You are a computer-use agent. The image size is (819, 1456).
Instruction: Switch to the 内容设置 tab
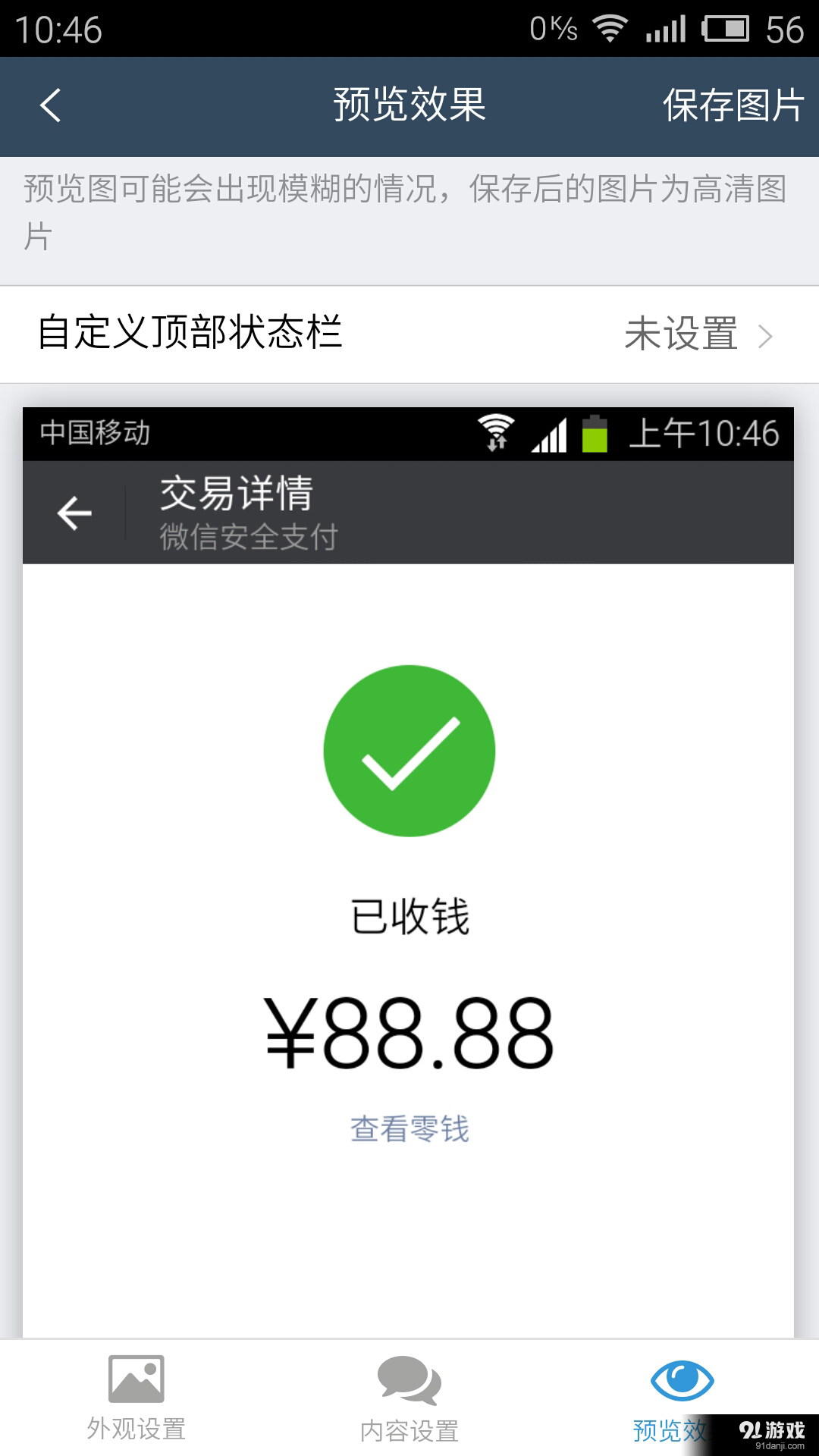tap(409, 1397)
